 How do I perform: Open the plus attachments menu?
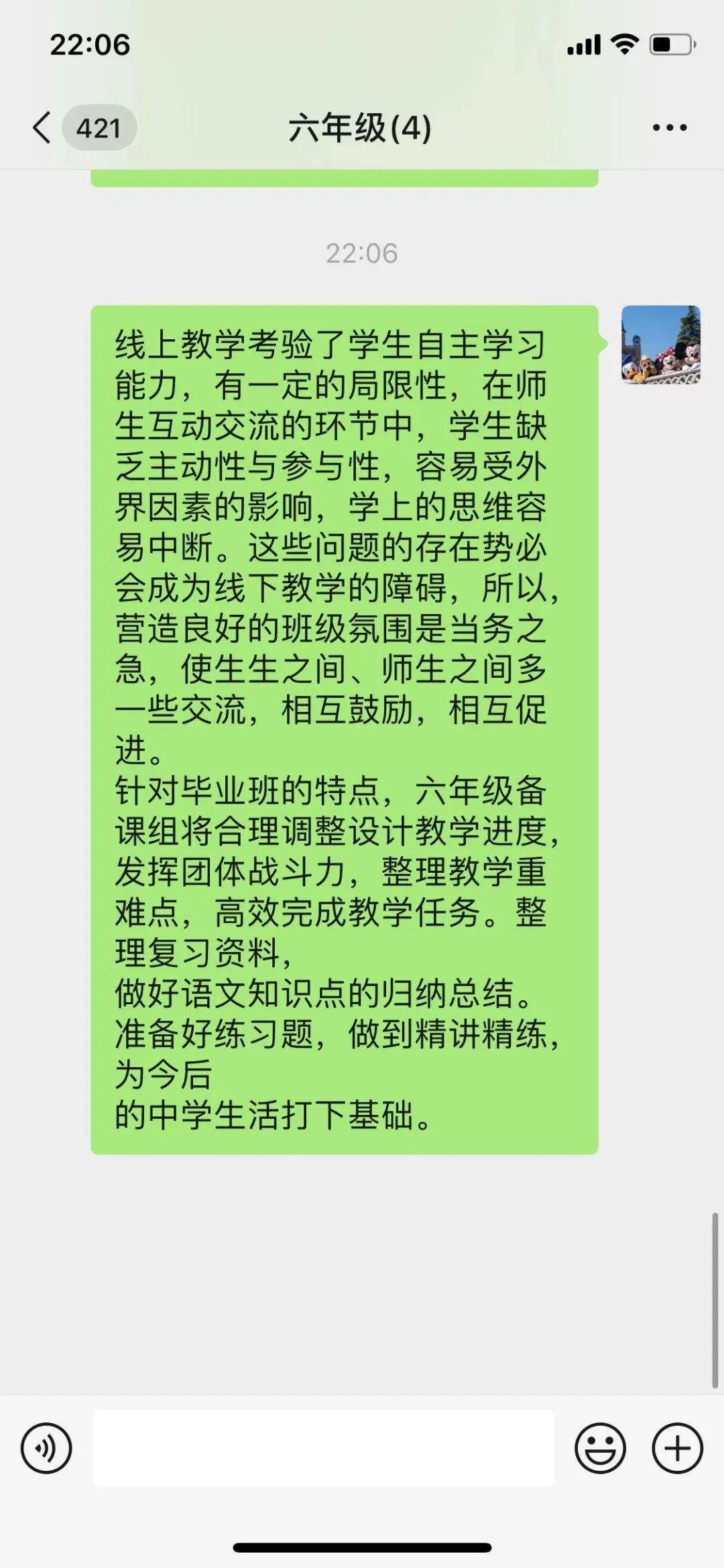677,1448
